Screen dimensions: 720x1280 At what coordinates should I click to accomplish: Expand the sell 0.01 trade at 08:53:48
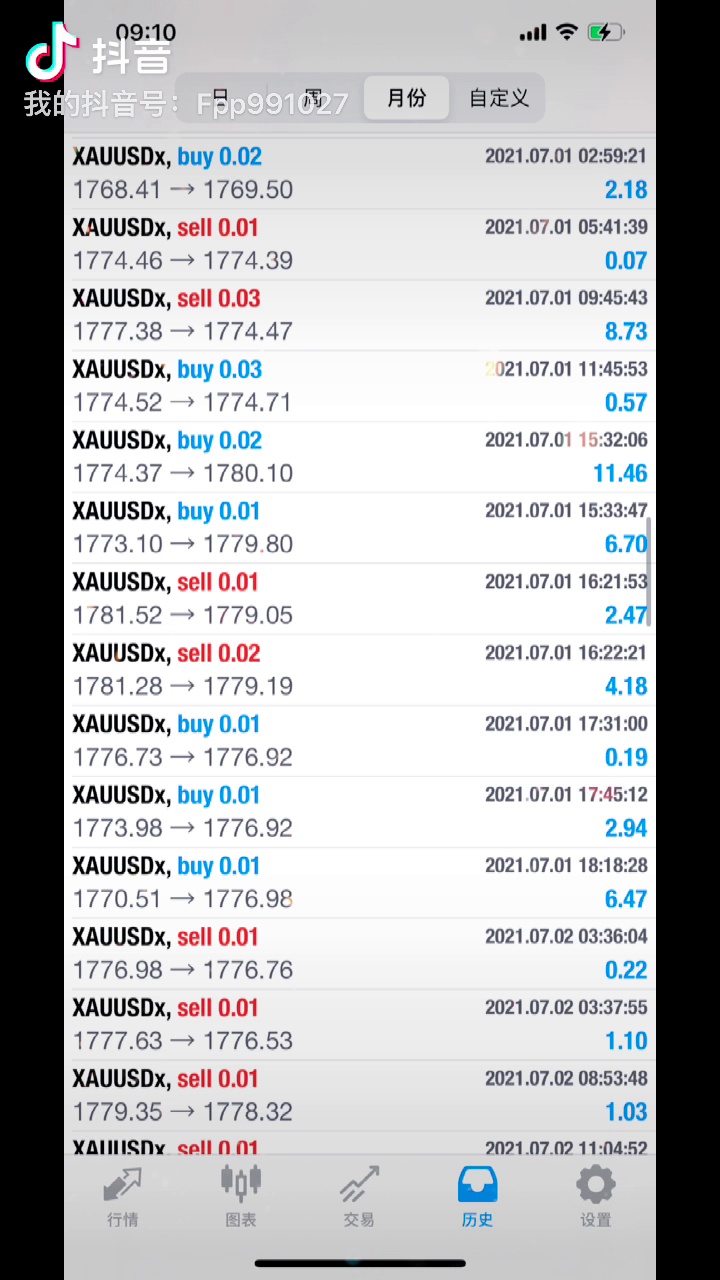coord(360,1096)
